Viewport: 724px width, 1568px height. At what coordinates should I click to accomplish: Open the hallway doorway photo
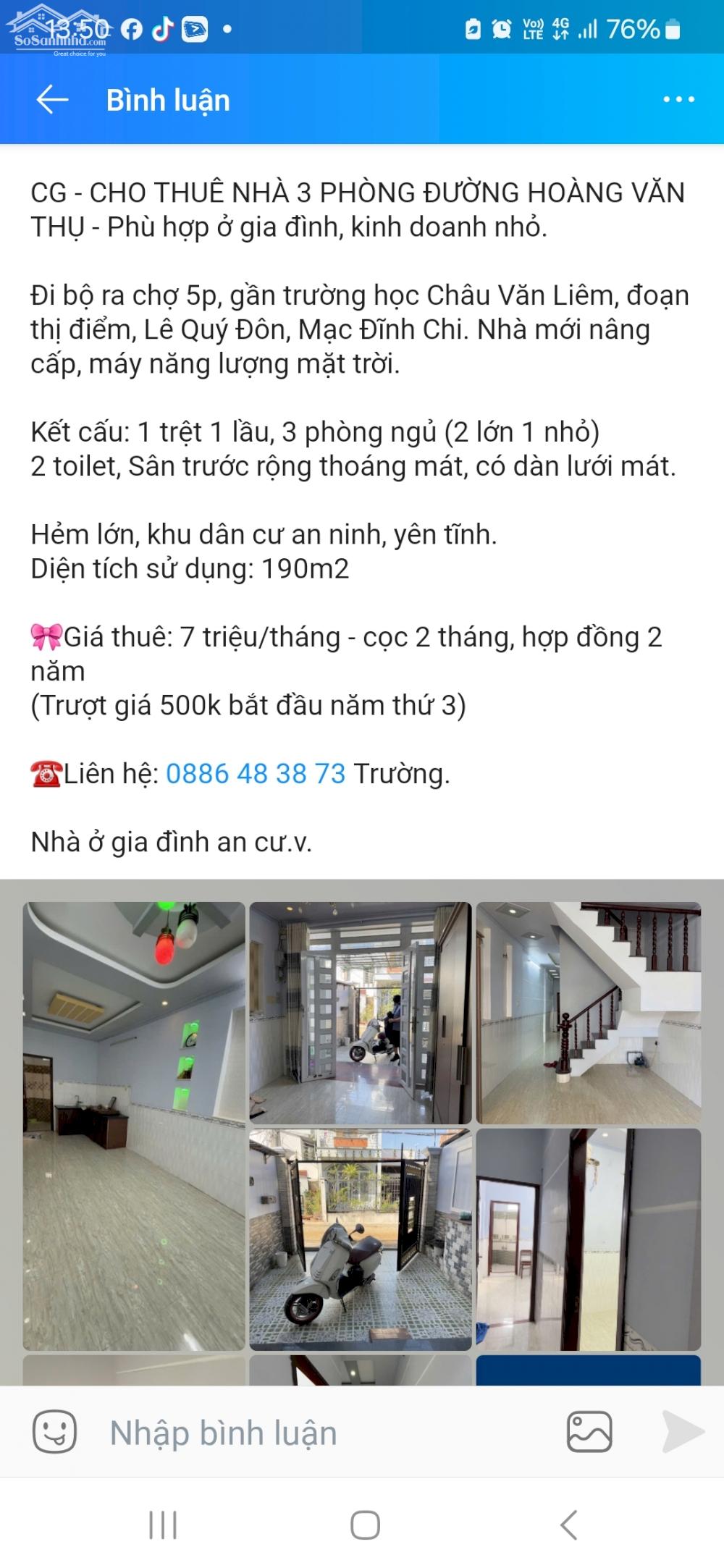[588, 1239]
